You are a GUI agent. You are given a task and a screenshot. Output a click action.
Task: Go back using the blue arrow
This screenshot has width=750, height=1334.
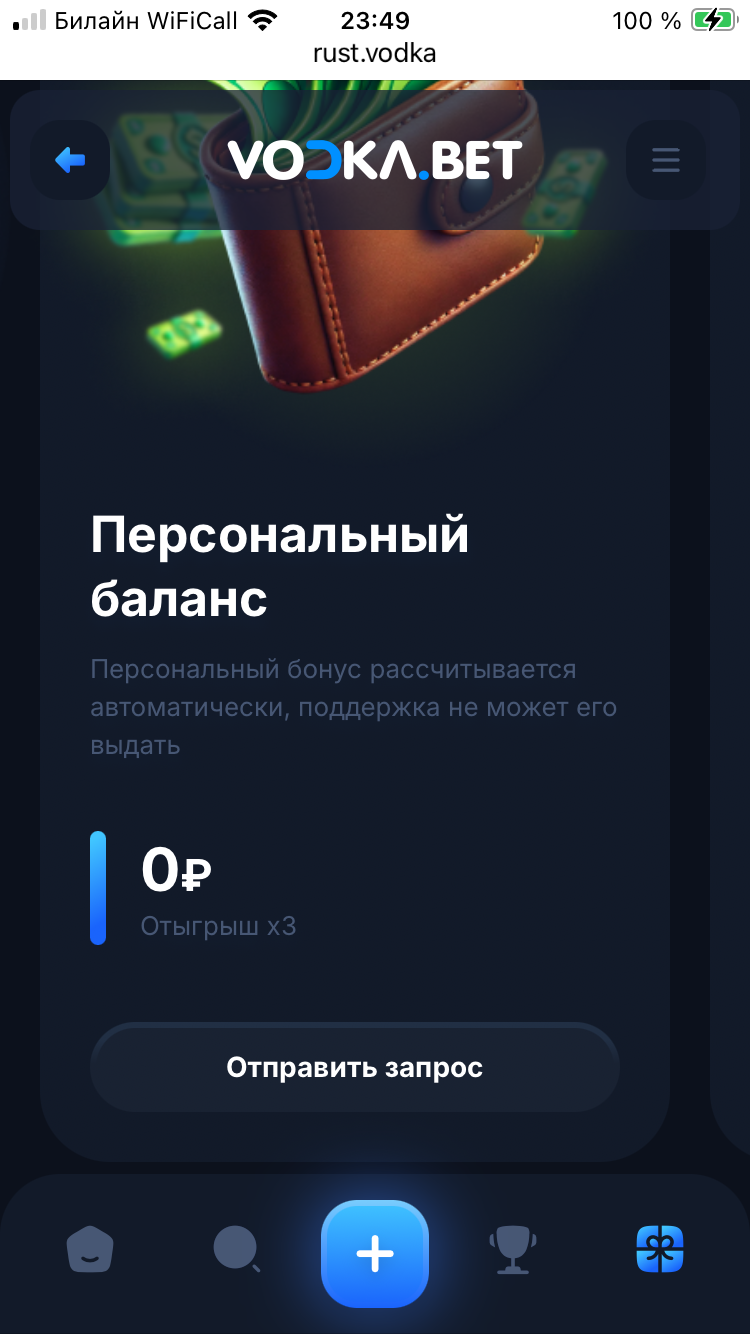pyautogui.click(x=70, y=160)
